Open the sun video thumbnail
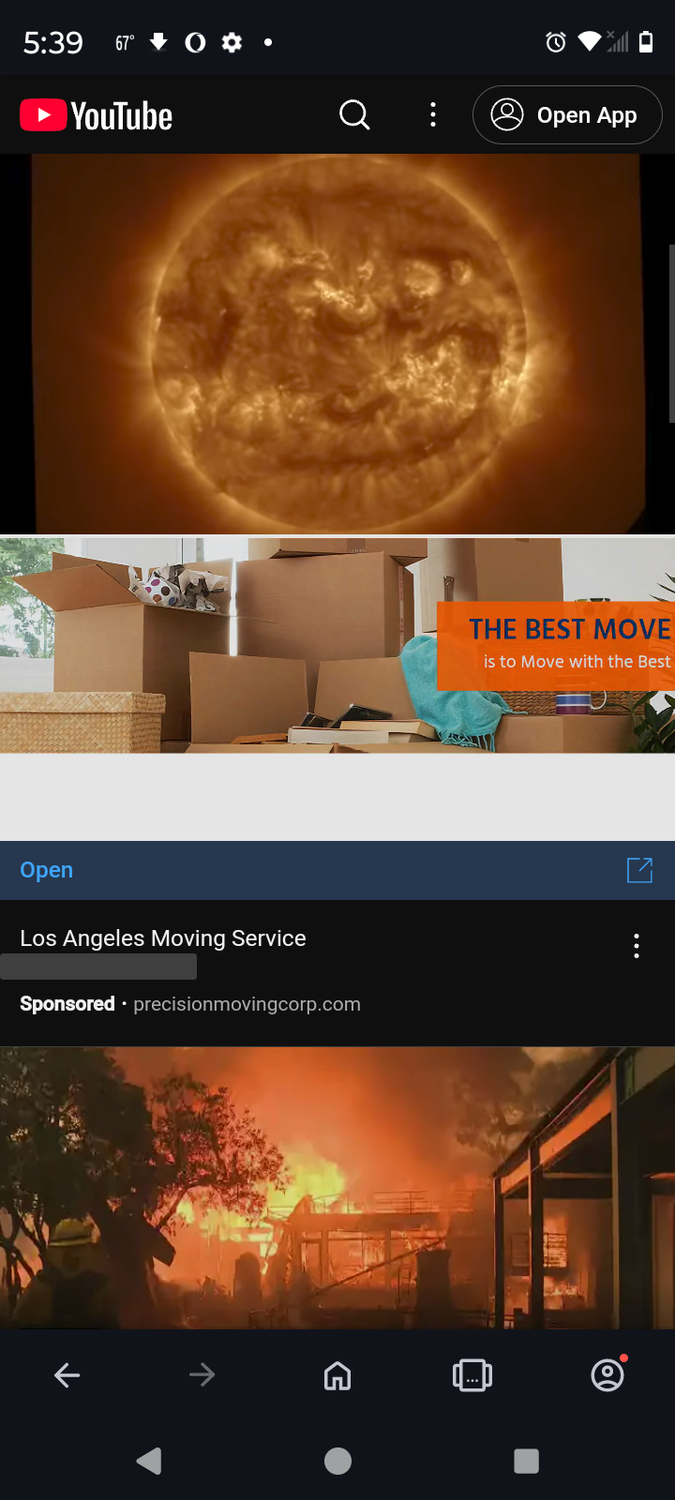Image resolution: width=675 pixels, height=1500 pixels. coord(337,343)
